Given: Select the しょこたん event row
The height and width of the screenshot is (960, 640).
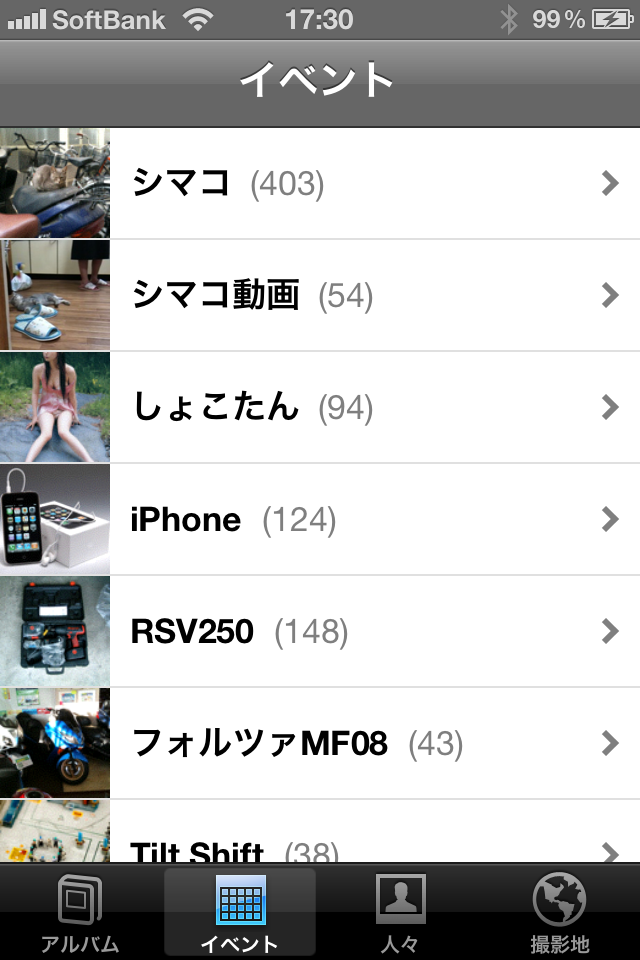Looking at the screenshot, I should coord(320,407).
